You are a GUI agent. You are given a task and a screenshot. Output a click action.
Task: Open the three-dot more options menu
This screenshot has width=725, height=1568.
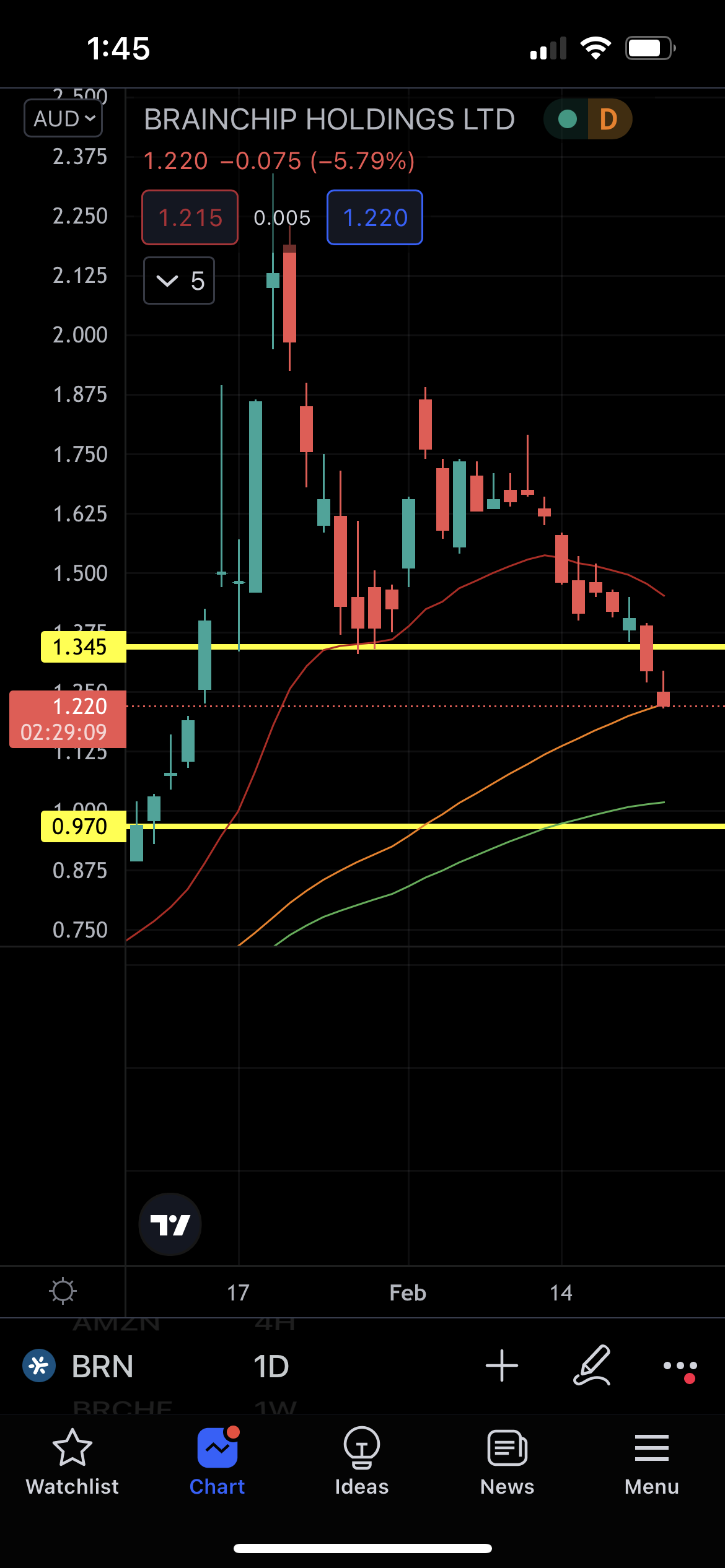click(680, 1369)
